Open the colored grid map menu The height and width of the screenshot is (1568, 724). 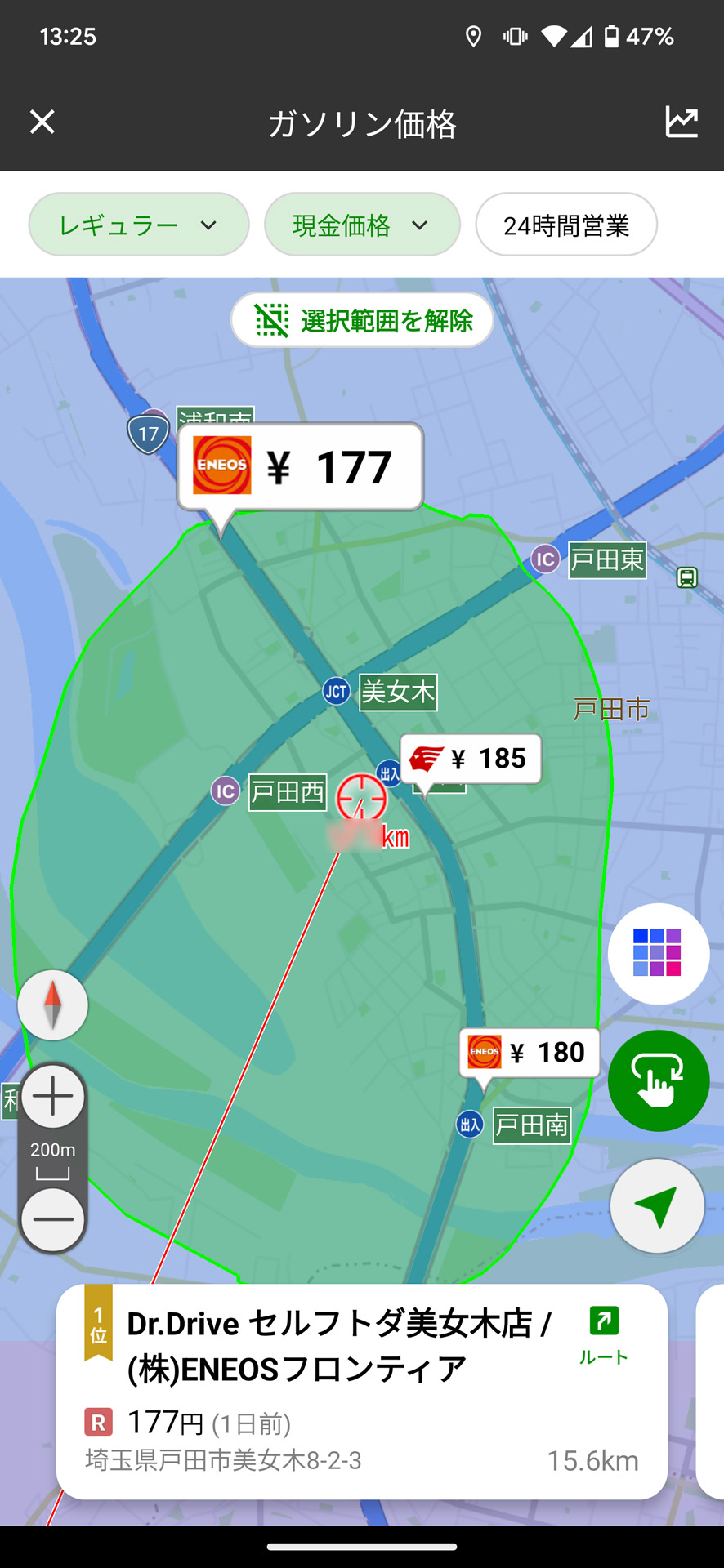point(658,953)
